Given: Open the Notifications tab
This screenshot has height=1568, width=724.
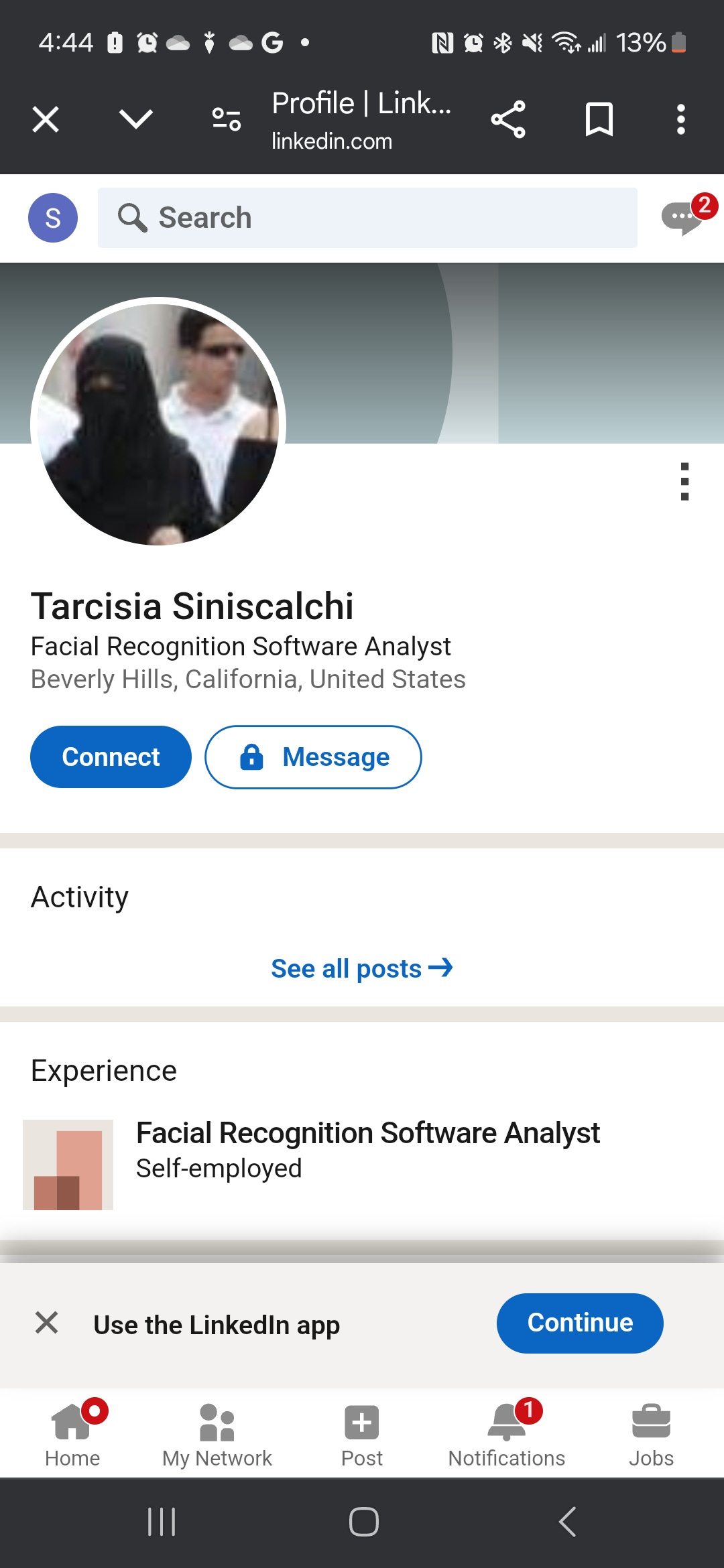Looking at the screenshot, I should (507, 1434).
